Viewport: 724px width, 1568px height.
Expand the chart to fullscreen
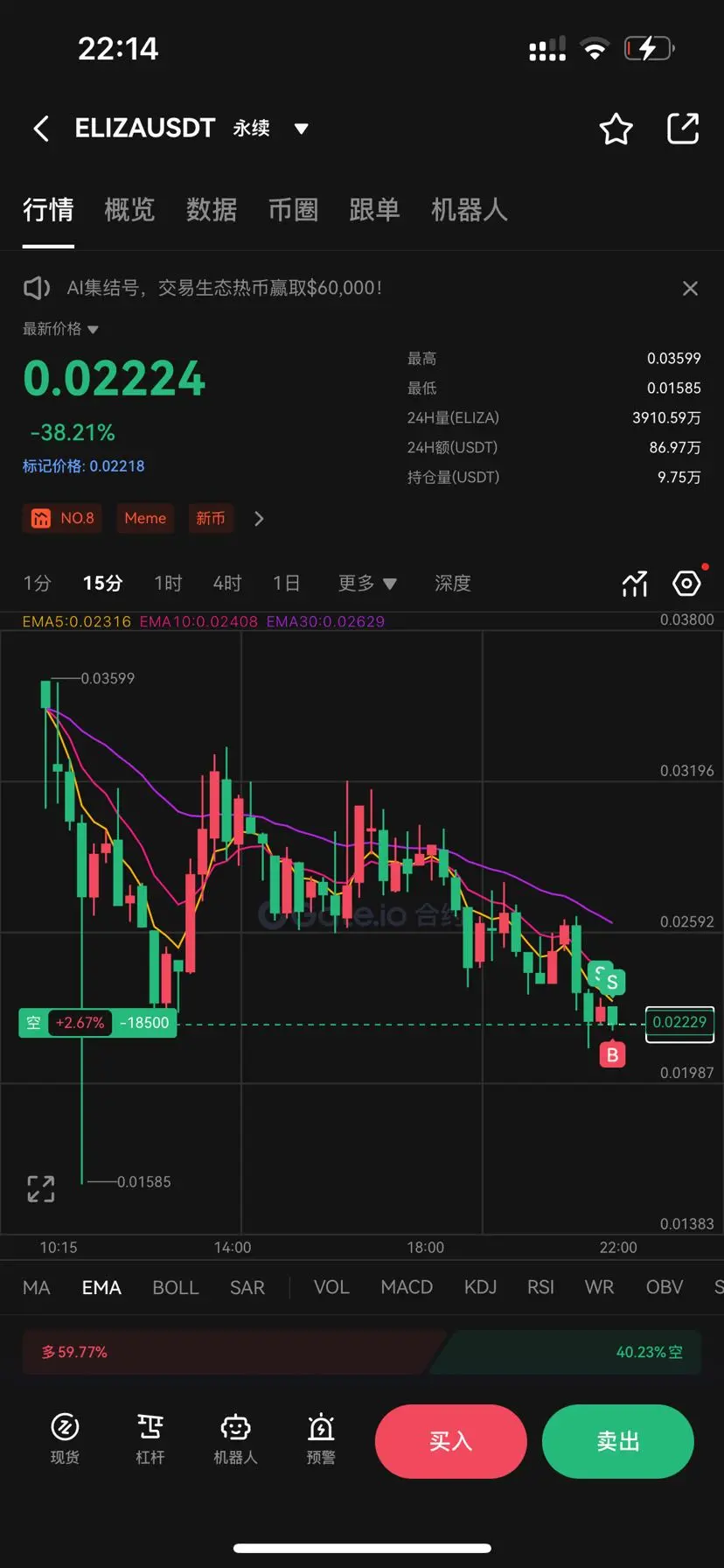click(x=41, y=1189)
